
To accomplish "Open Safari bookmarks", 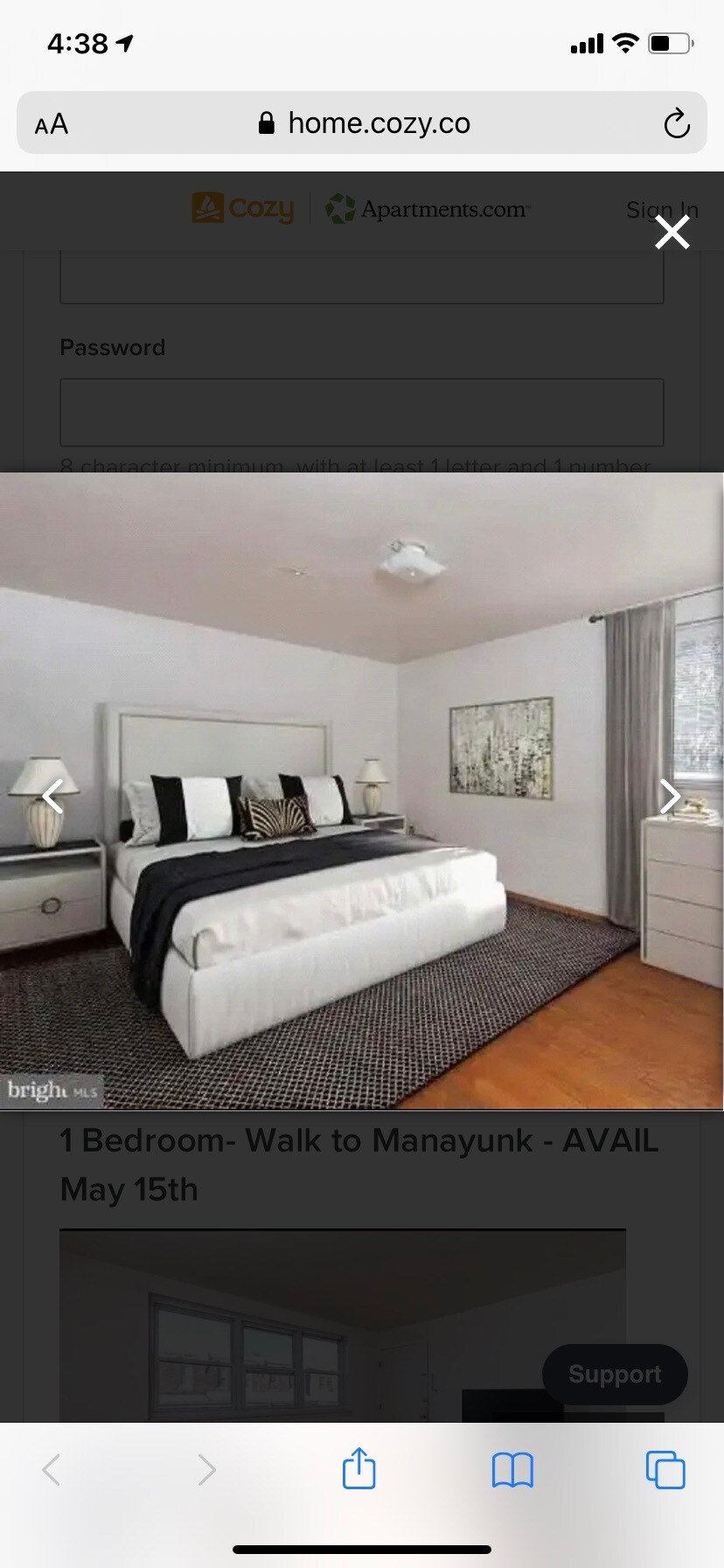I will (x=512, y=1470).
